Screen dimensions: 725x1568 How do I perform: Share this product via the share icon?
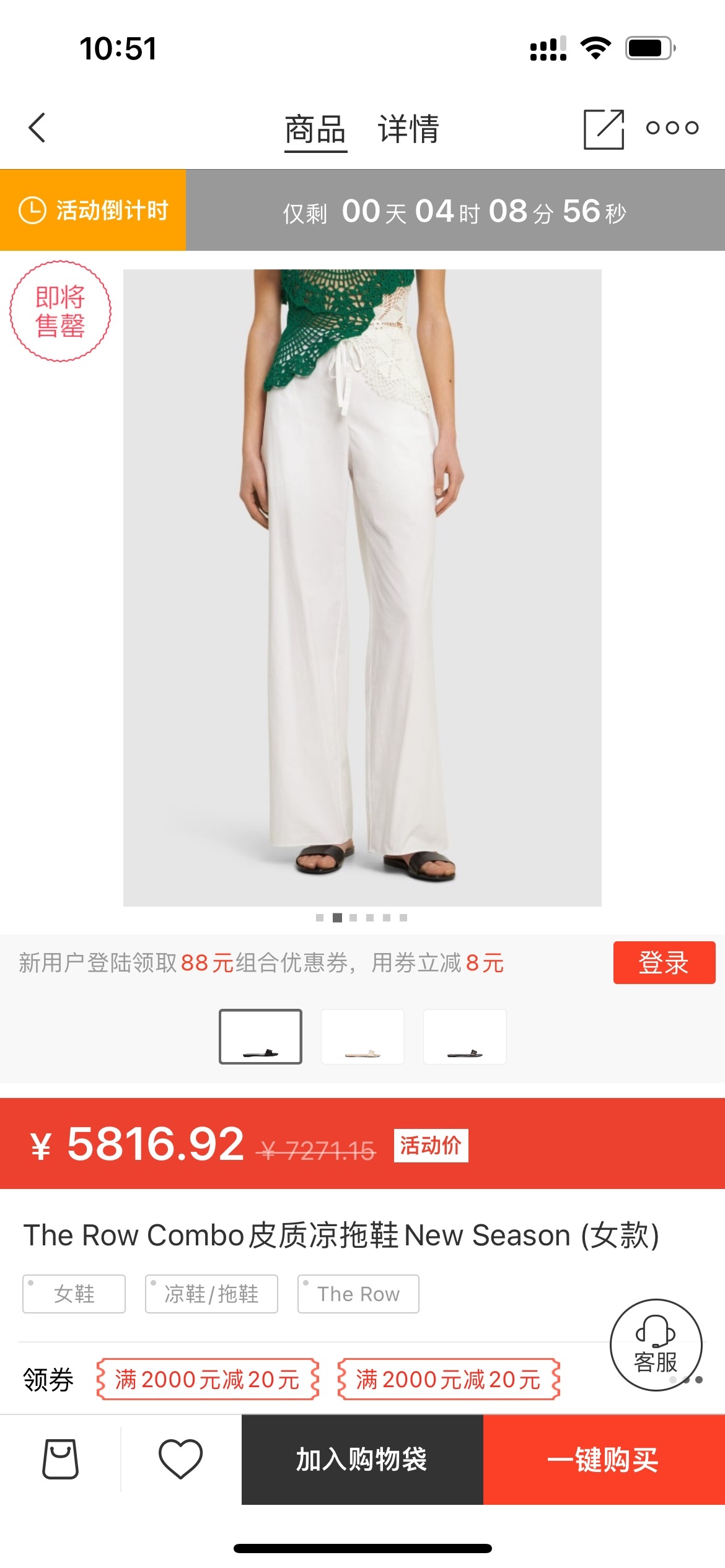[603, 129]
